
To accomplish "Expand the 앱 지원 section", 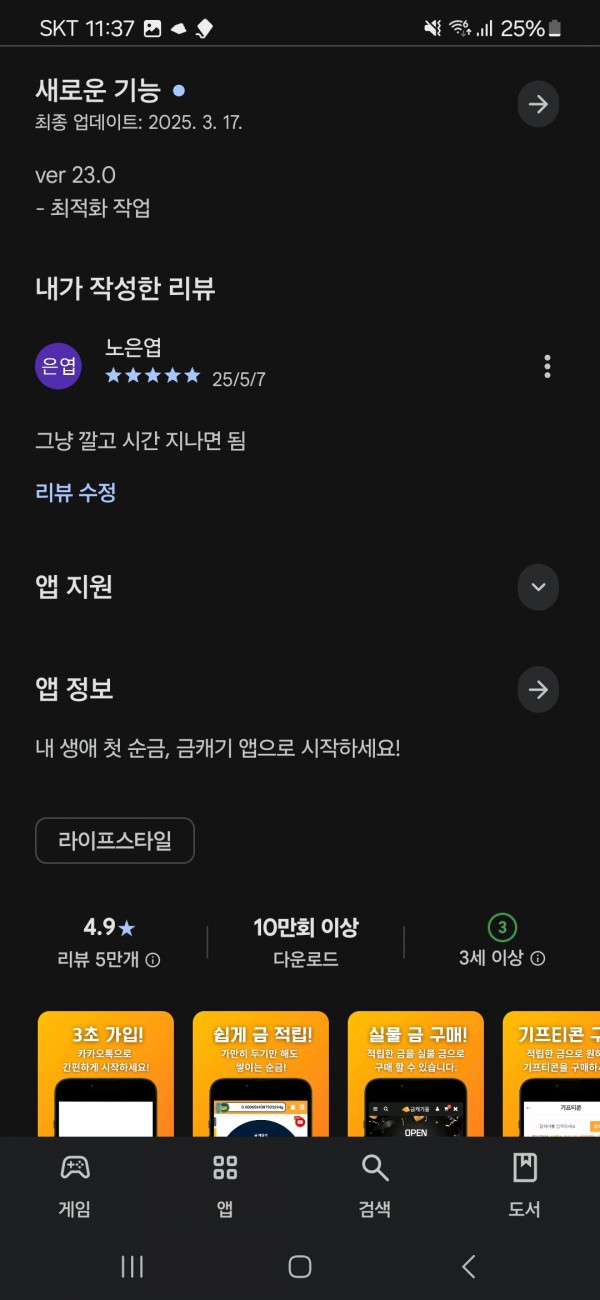I will (x=538, y=587).
